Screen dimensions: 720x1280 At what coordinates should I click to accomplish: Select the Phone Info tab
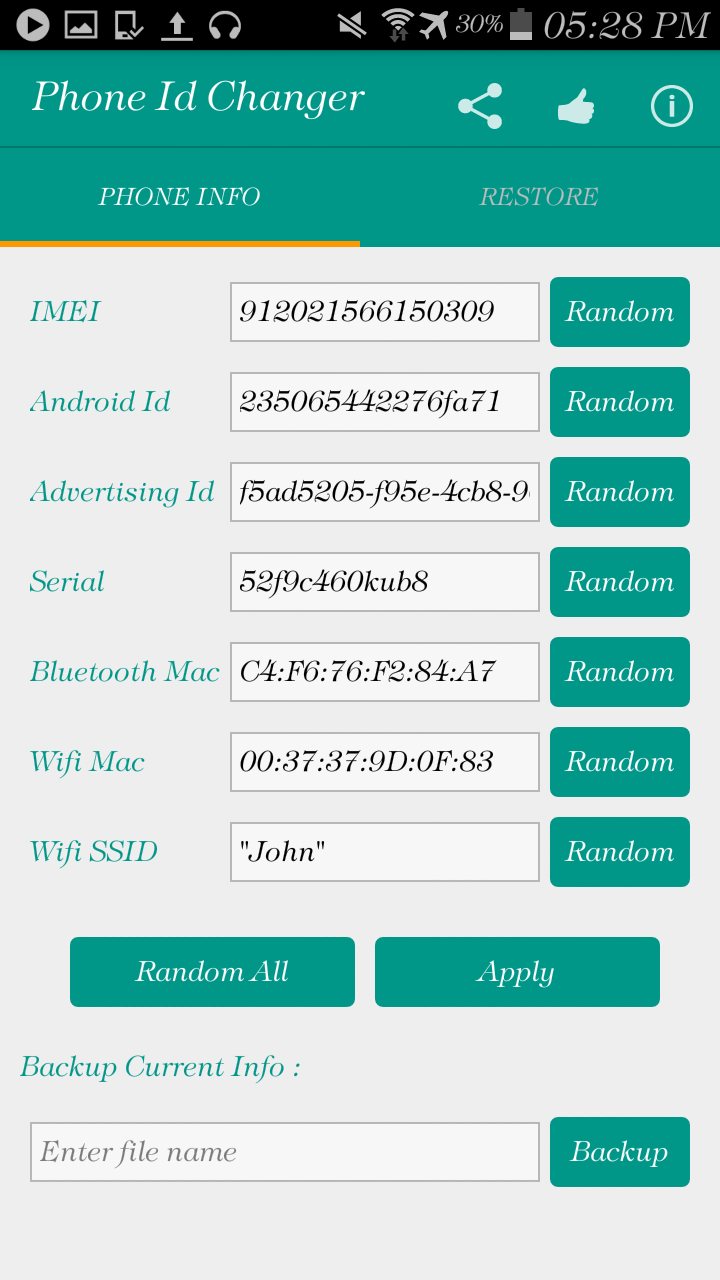pos(180,197)
